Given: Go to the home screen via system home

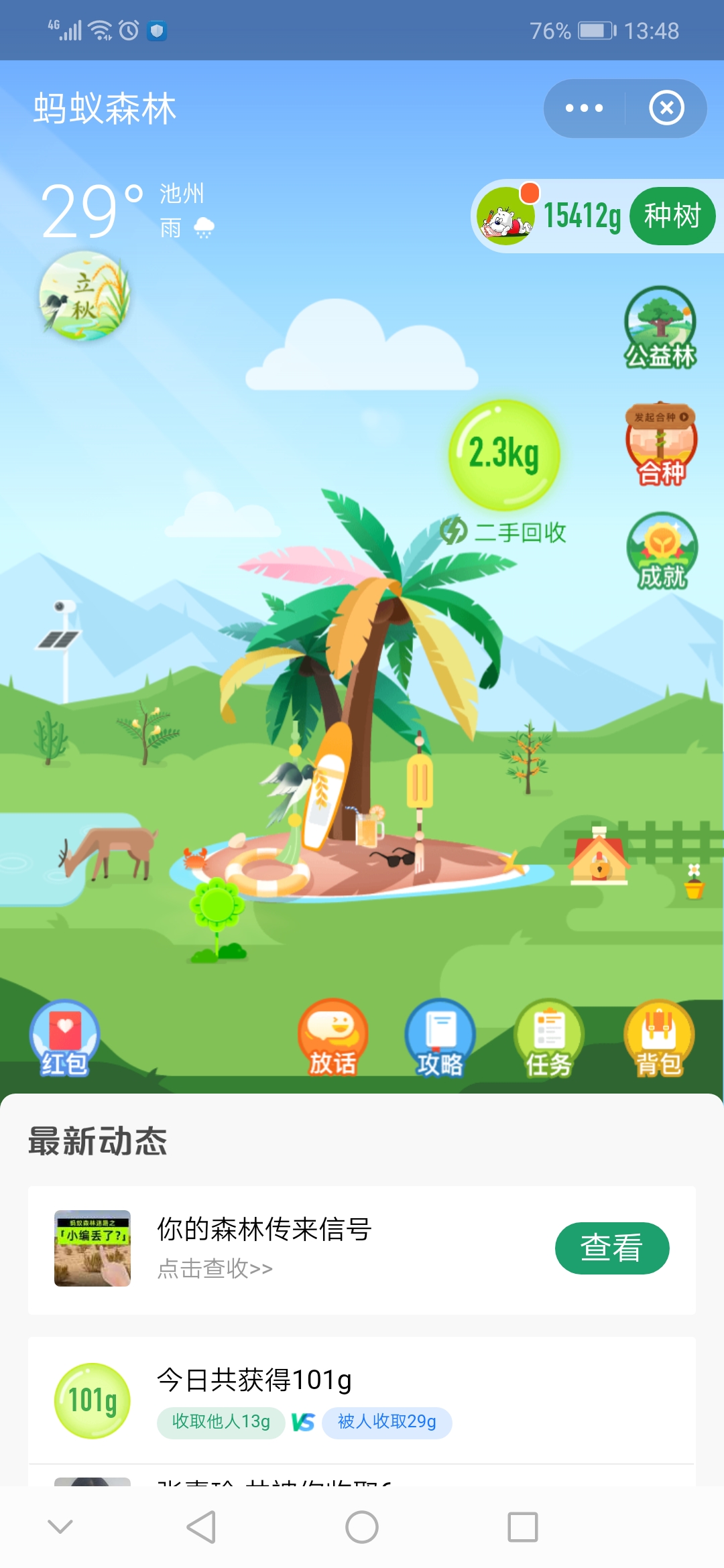Looking at the screenshot, I should point(362,1527).
